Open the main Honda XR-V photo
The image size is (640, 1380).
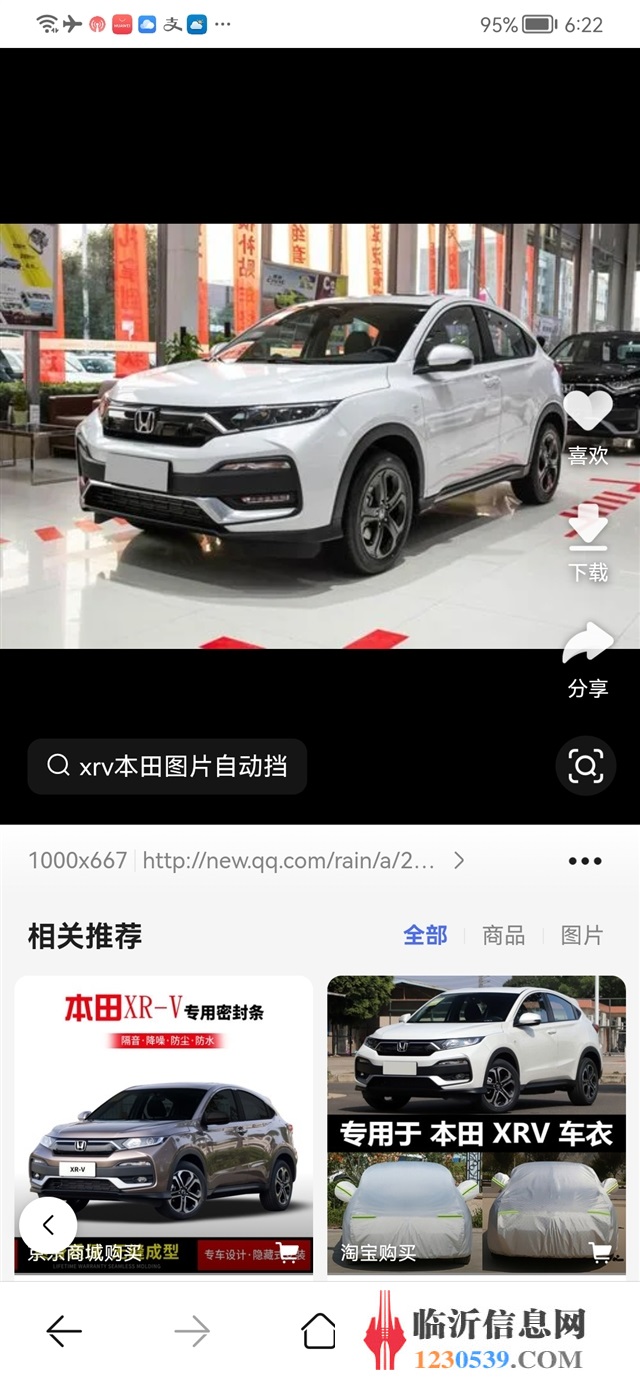click(x=320, y=436)
